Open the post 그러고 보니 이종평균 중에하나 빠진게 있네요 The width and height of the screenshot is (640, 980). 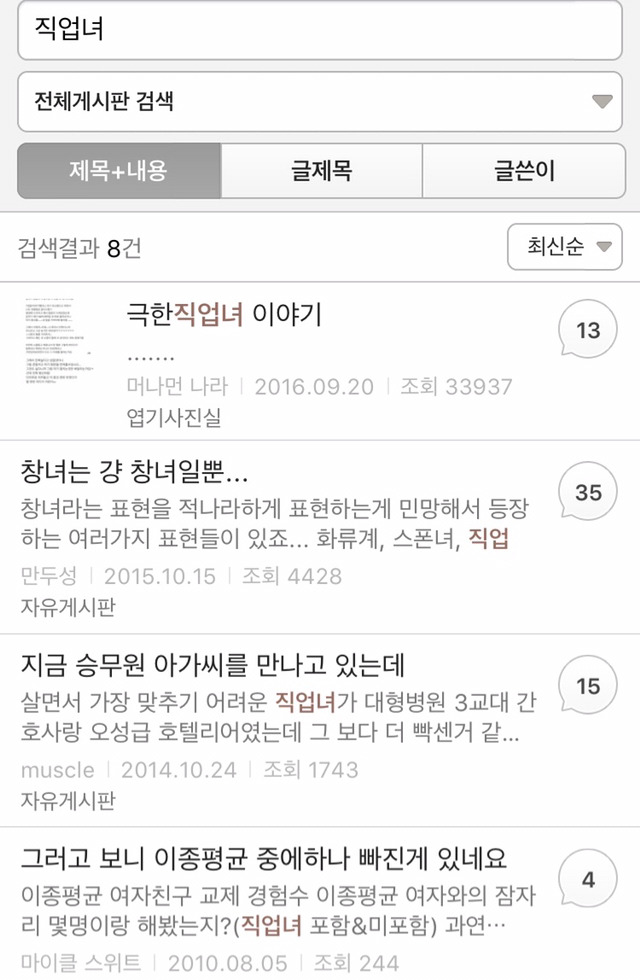[x=264, y=858]
